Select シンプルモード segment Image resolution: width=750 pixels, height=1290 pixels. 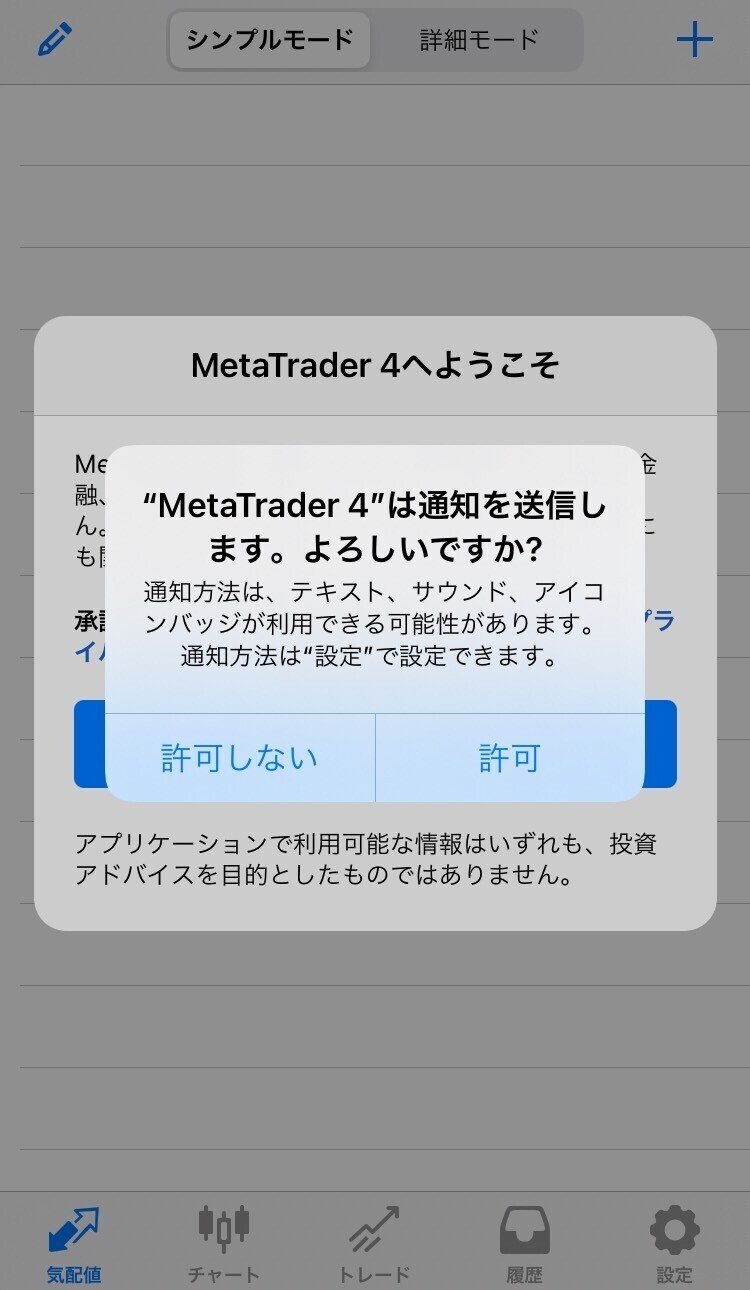click(270, 40)
